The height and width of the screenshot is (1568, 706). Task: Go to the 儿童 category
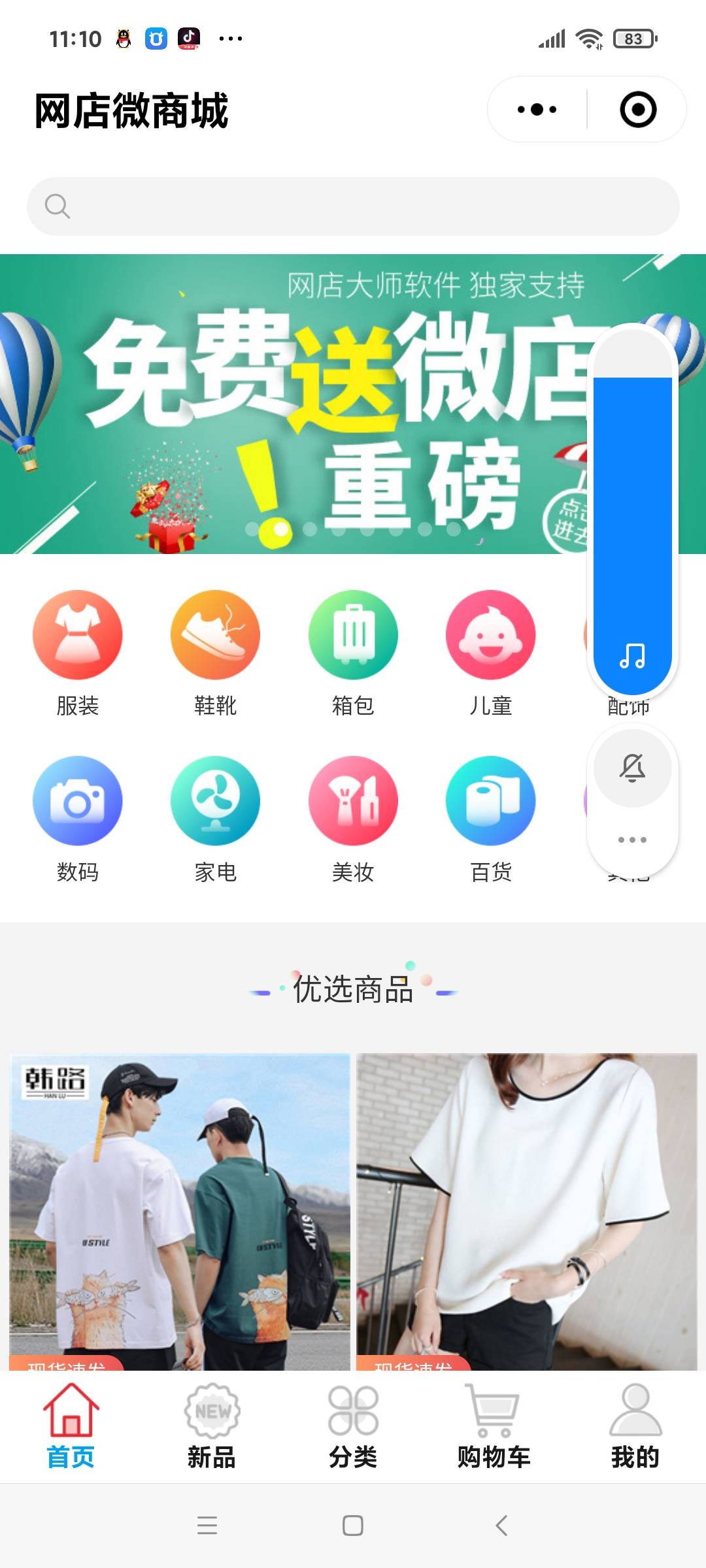coord(490,635)
